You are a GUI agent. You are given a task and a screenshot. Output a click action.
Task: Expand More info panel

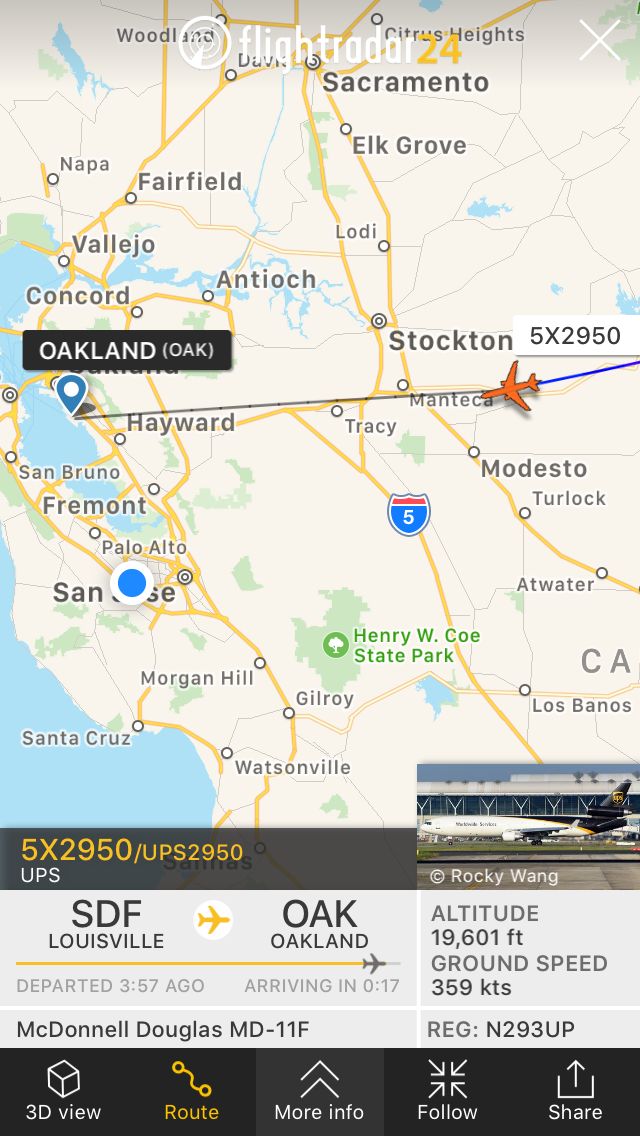319,1091
